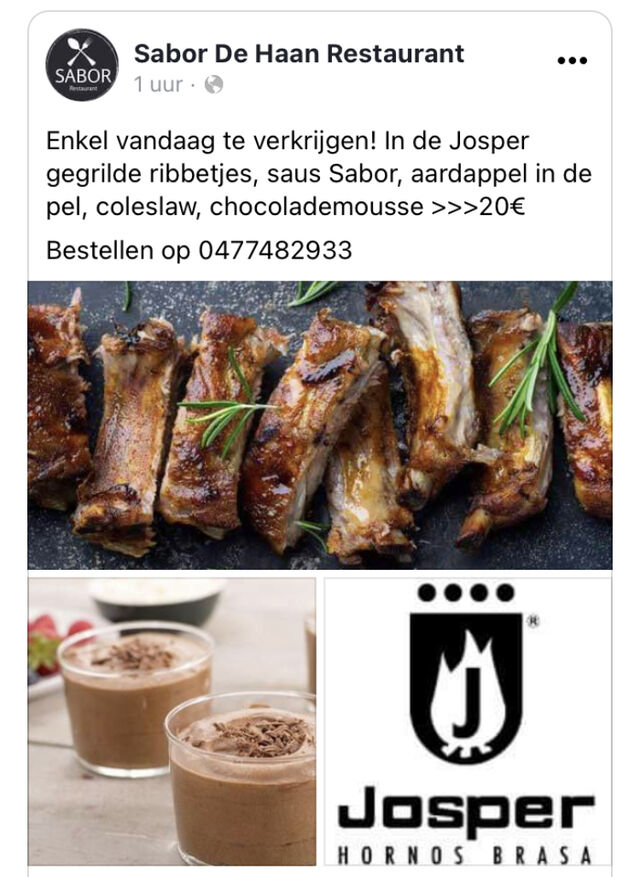The width and height of the screenshot is (640, 877).
Task: View the grilled ribs photo
Action: (x=320, y=425)
